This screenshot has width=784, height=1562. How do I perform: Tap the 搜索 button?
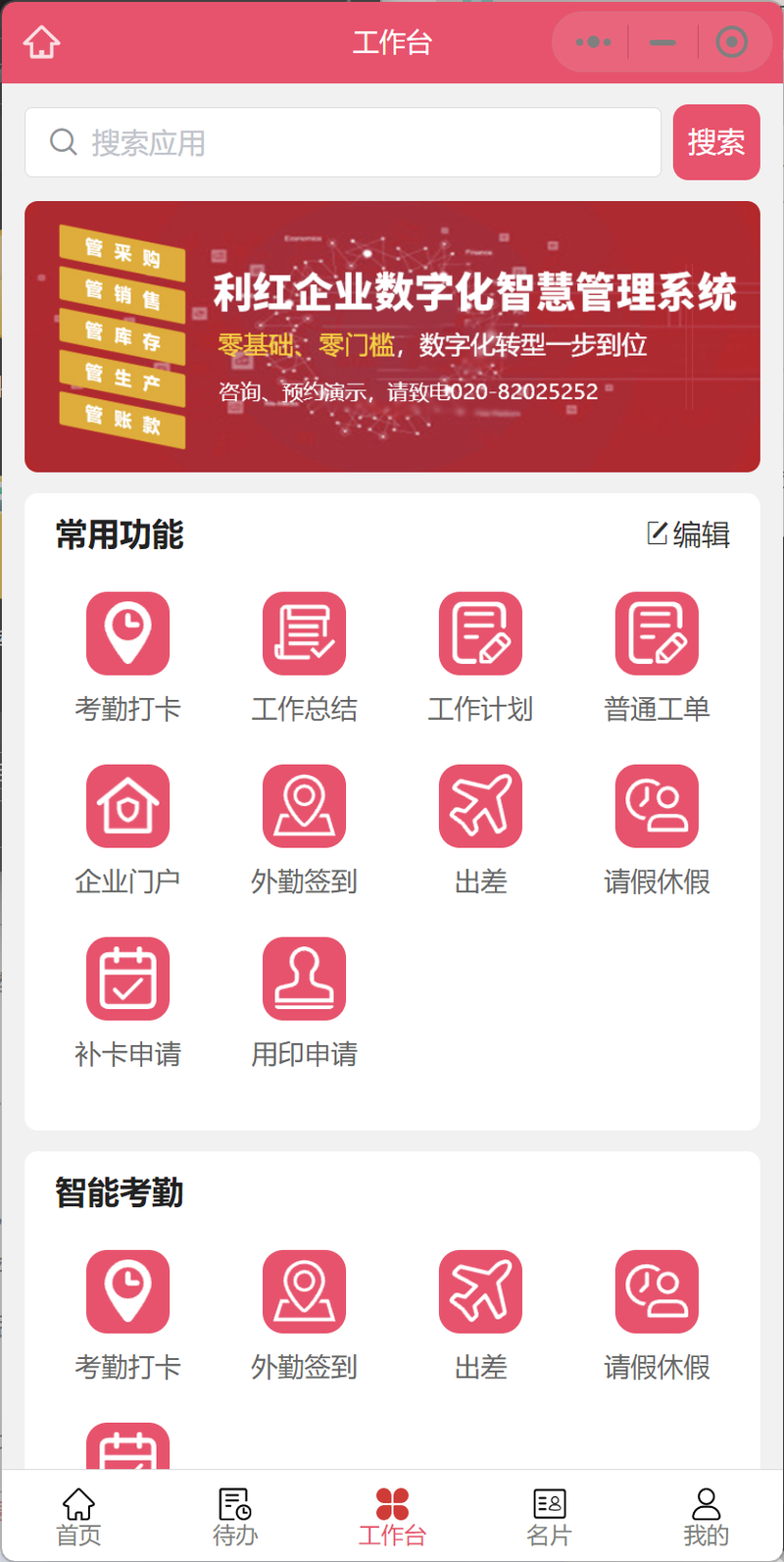click(x=716, y=143)
